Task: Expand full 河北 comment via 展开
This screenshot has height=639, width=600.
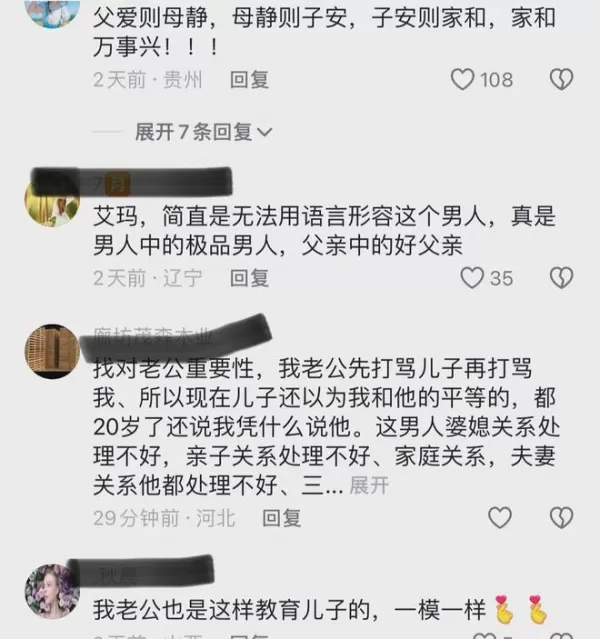Action: click(368, 486)
